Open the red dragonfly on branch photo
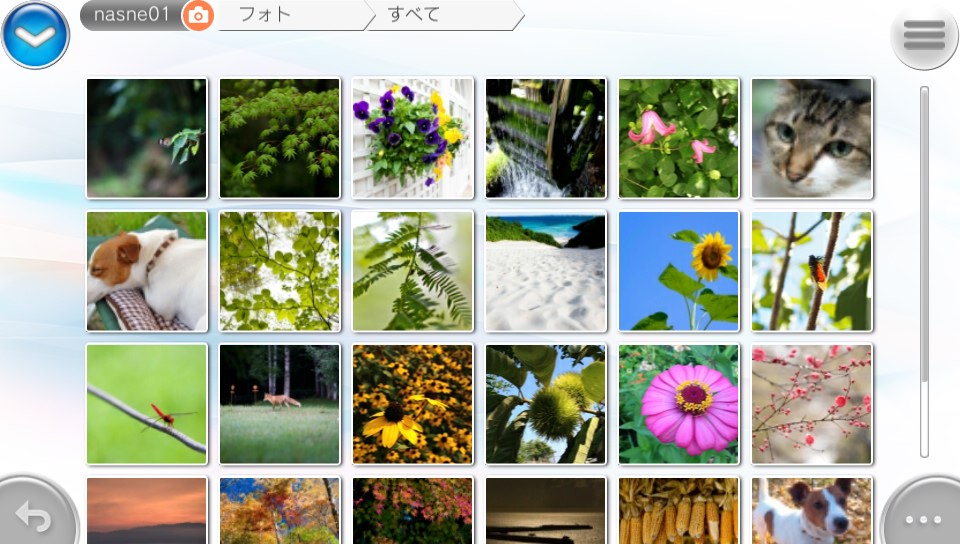Screen dimensions: 960x544 pos(147,404)
